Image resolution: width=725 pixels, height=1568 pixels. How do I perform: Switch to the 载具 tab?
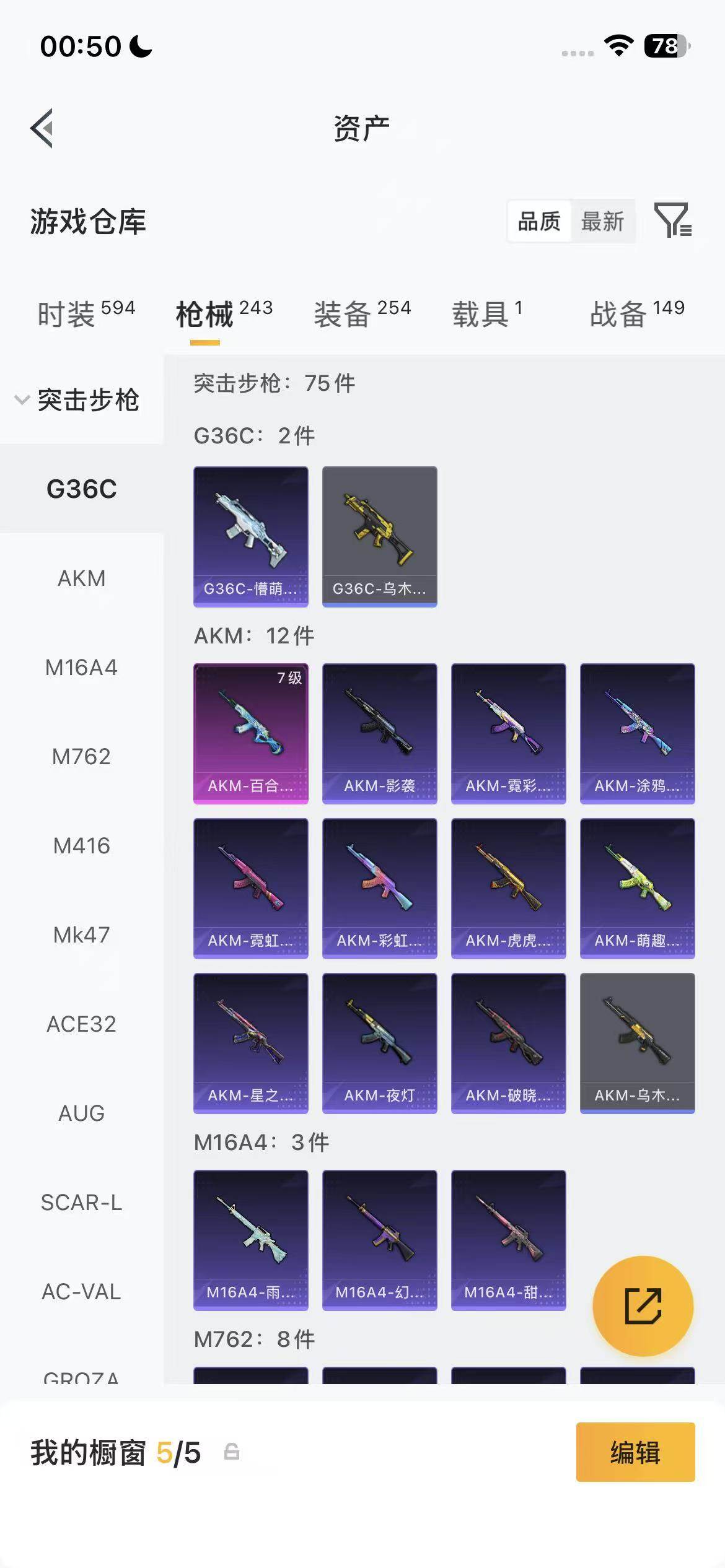pos(487,313)
